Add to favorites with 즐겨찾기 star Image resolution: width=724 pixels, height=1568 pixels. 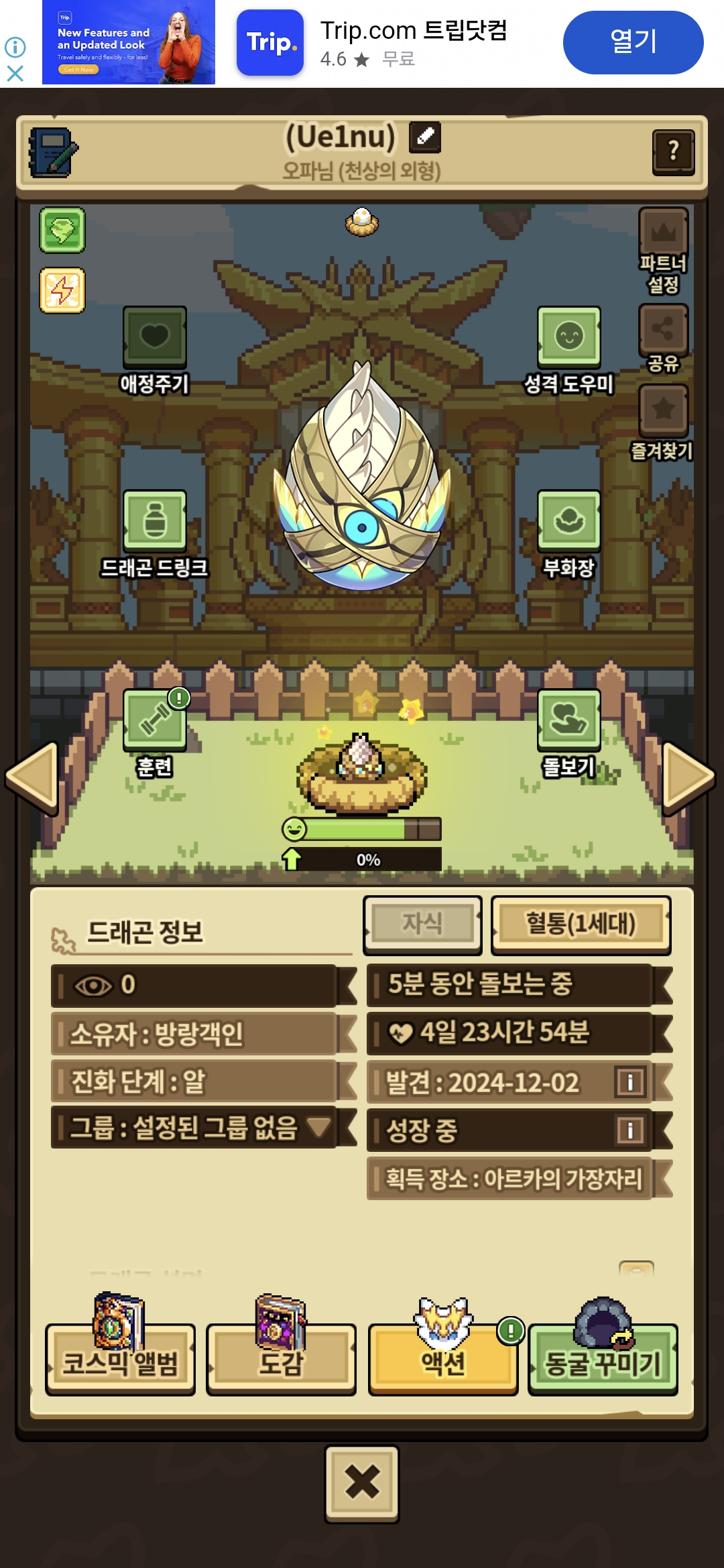coord(664,409)
